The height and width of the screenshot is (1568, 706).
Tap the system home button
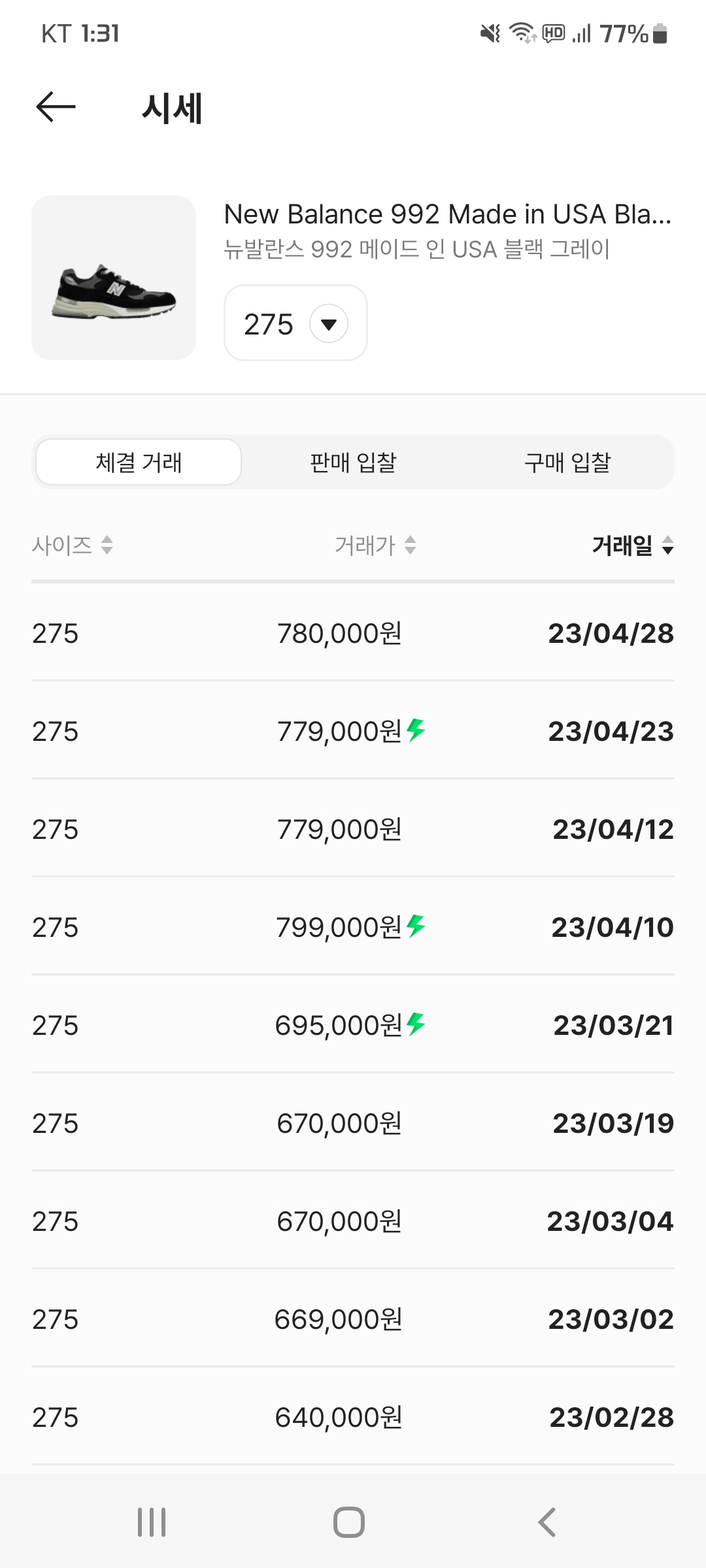(x=349, y=1522)
